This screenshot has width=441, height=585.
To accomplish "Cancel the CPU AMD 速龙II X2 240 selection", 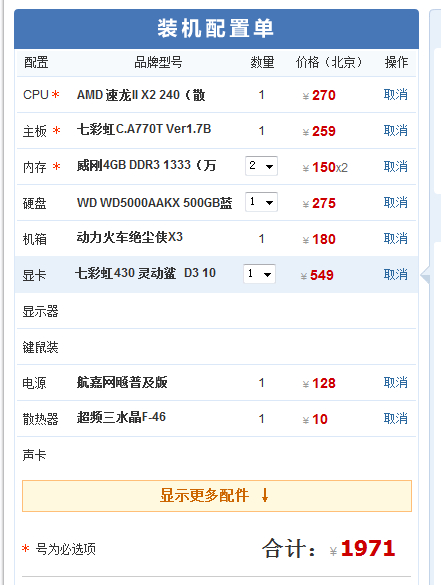I will click(x=395, y=95).
